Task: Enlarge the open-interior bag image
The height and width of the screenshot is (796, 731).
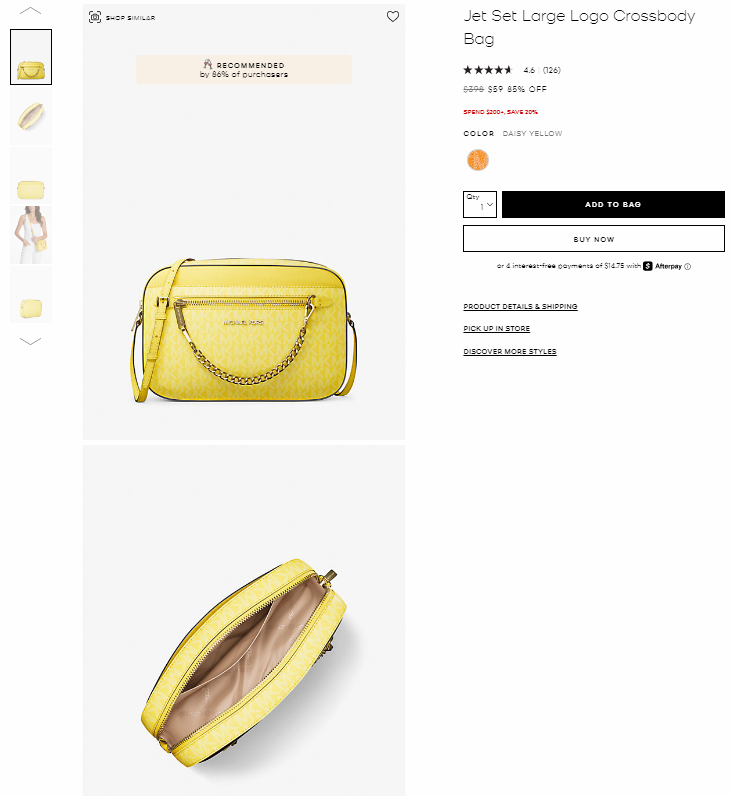Action: coord(244,650)
